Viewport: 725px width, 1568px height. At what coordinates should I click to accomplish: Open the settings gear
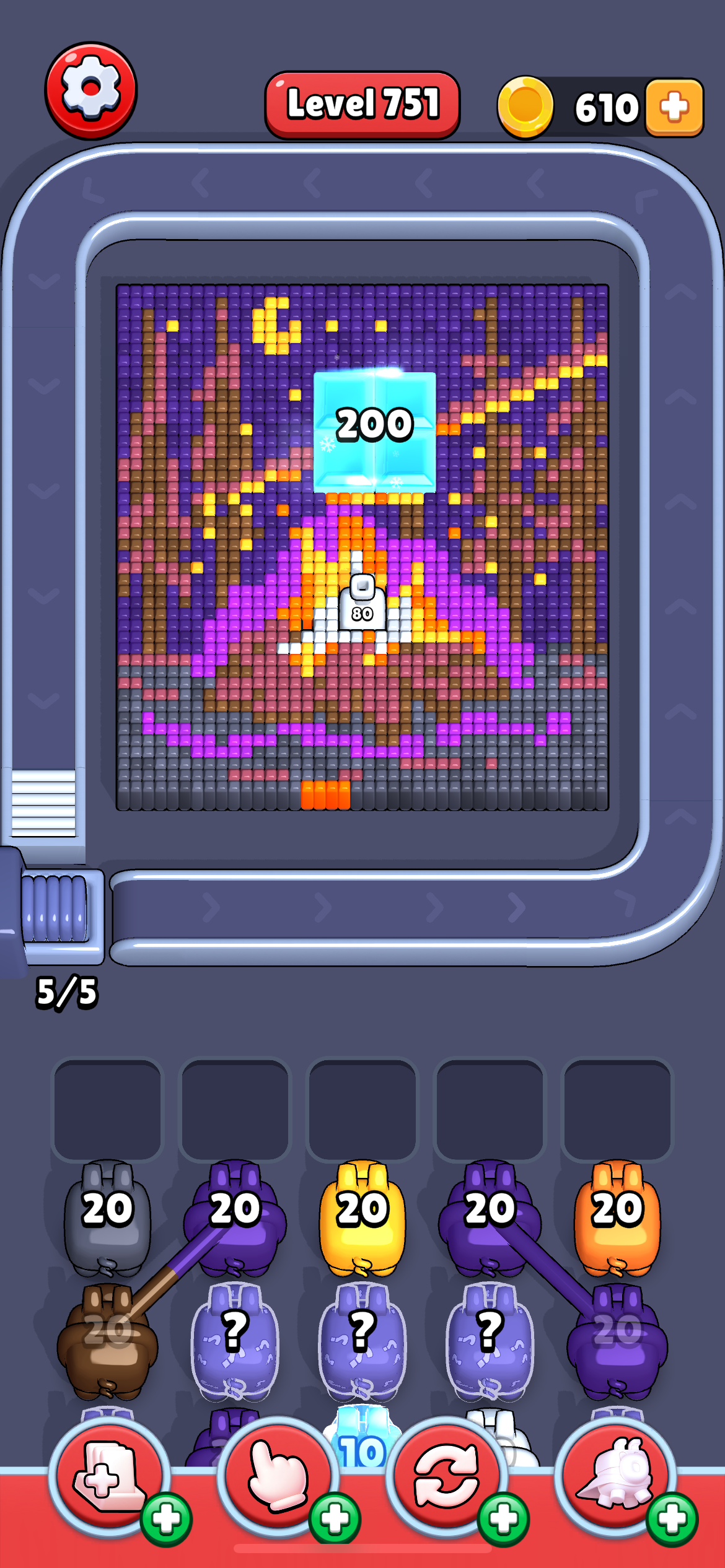90,90
